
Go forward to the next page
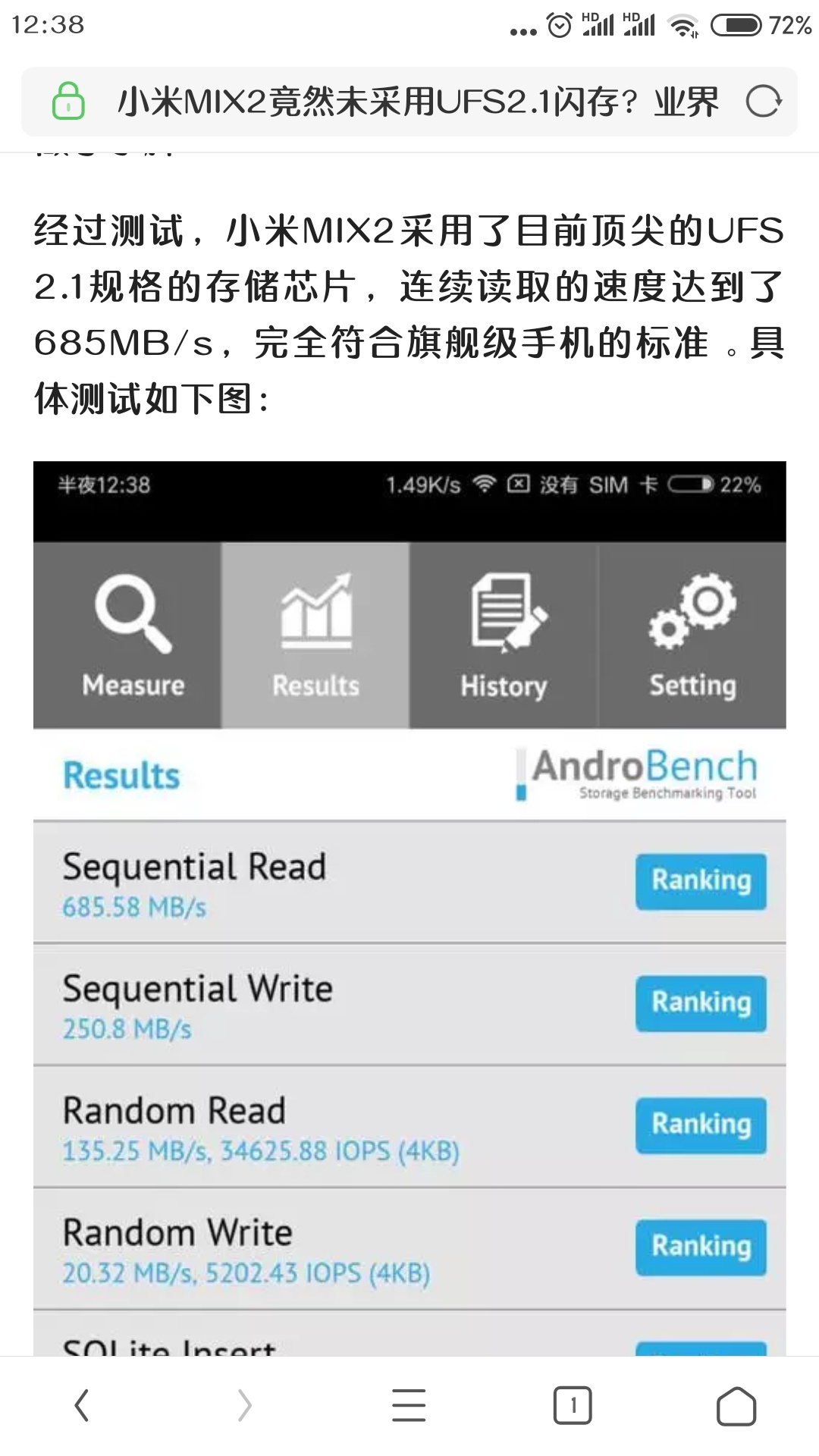244,1405
